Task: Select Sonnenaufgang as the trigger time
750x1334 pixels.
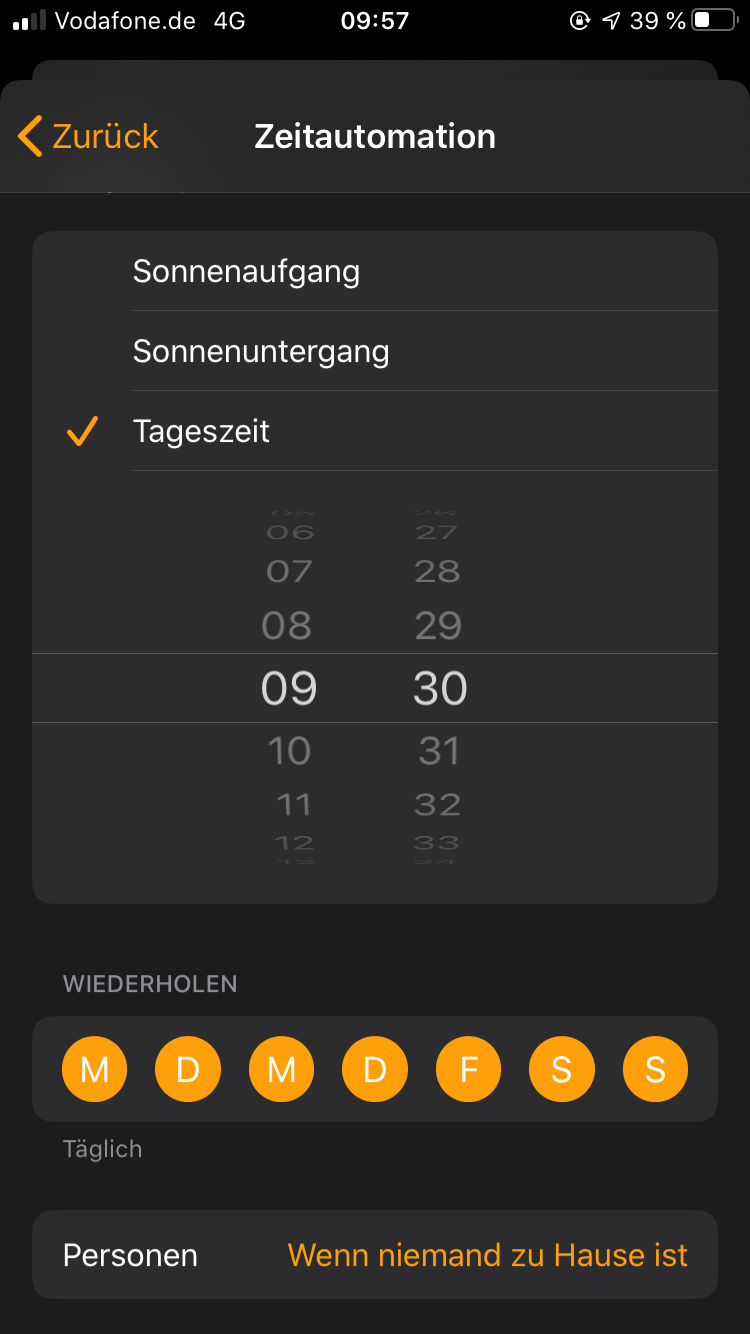Action: tap(375, 272)
